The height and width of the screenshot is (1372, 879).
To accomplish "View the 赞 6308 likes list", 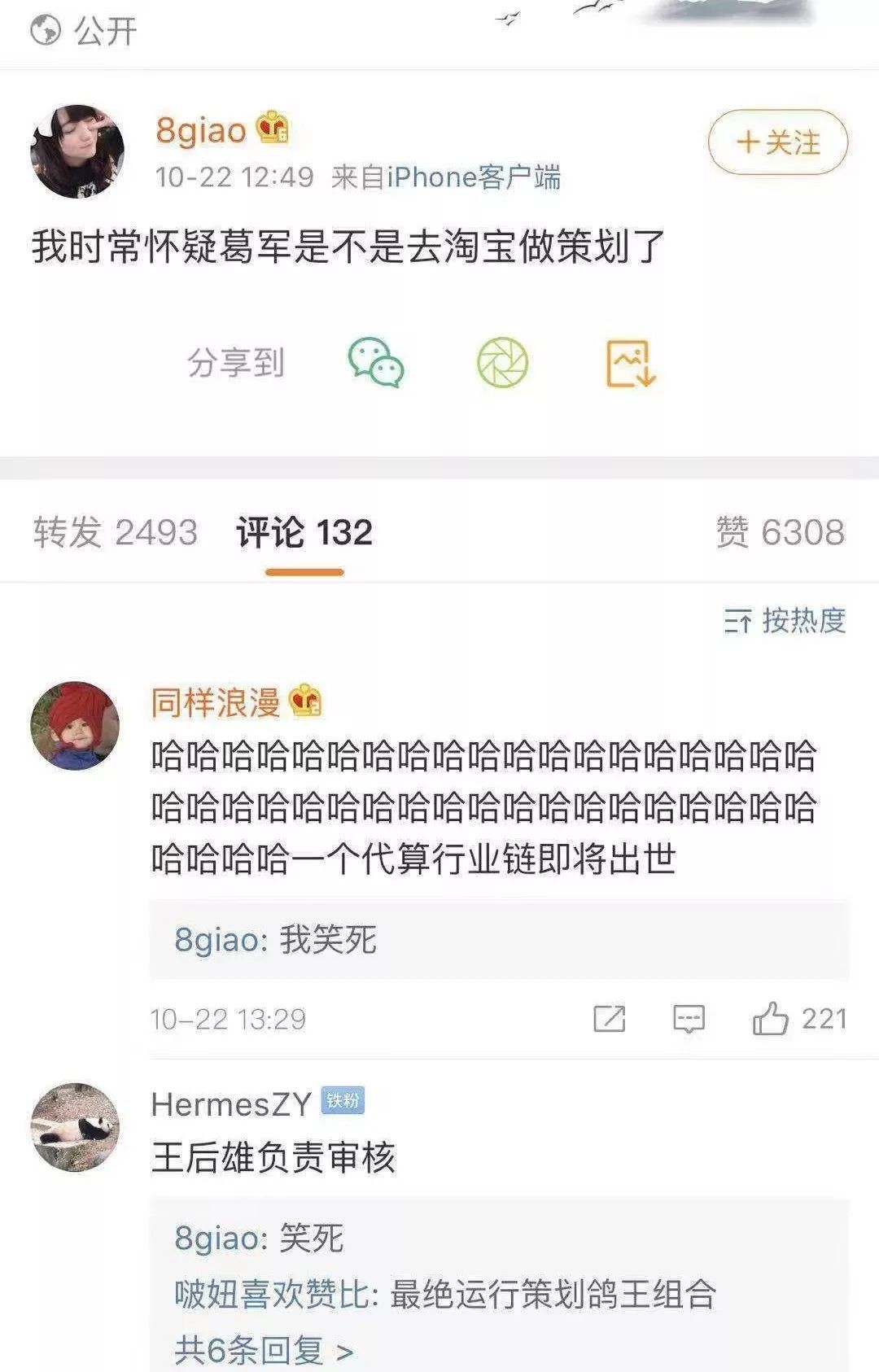I will click(780, 533).
